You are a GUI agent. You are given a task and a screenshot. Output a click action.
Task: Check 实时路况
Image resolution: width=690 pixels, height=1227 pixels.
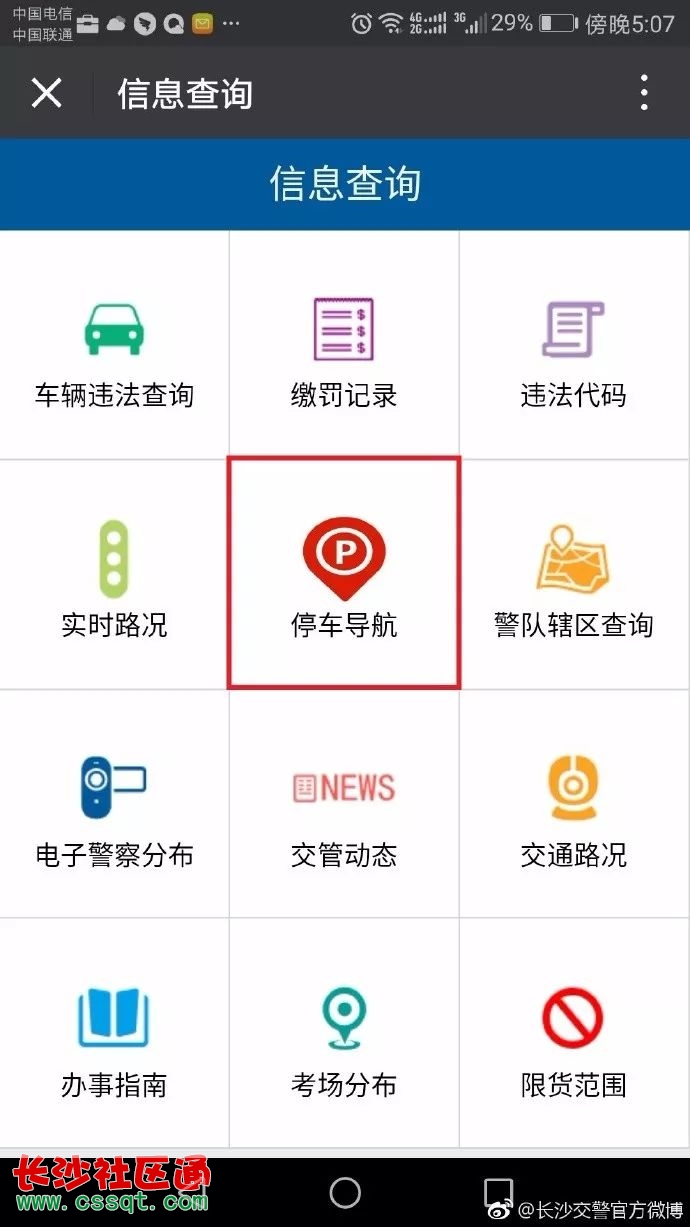[x=114, y=575]
